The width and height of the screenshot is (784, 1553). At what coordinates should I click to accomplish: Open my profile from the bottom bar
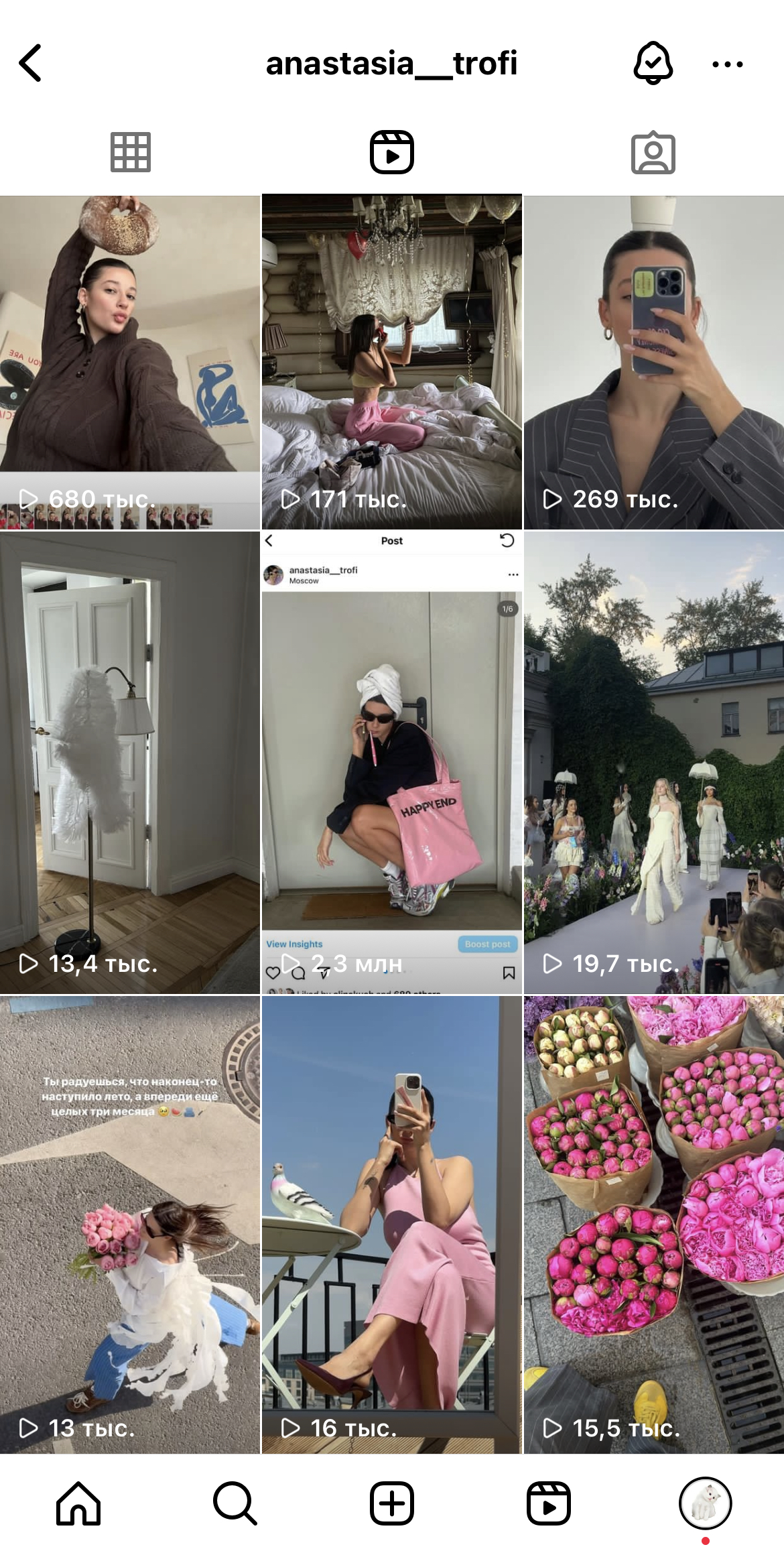(706, 1503)
